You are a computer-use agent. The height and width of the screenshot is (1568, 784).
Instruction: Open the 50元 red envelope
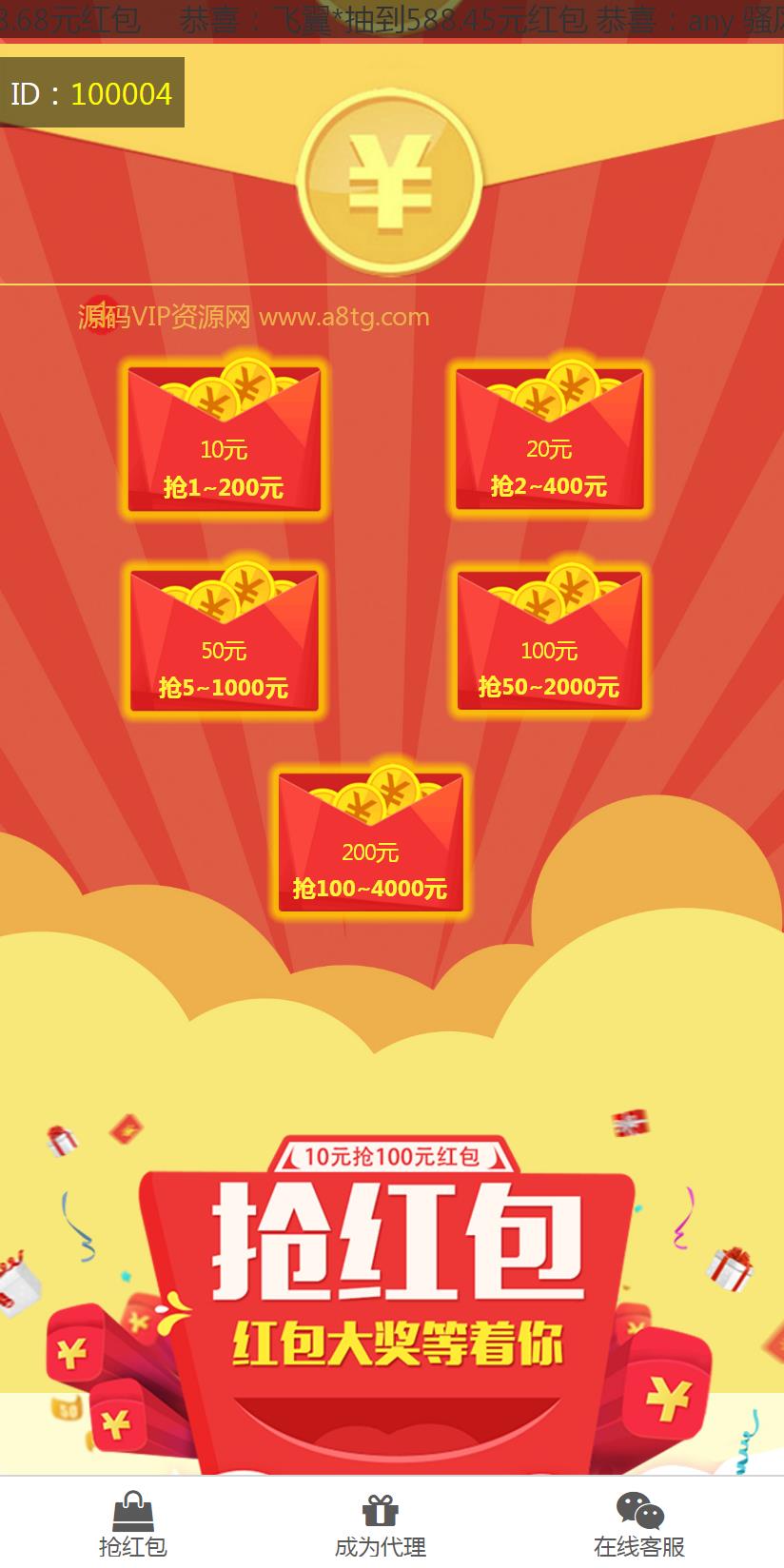click(x=224, y=640)
